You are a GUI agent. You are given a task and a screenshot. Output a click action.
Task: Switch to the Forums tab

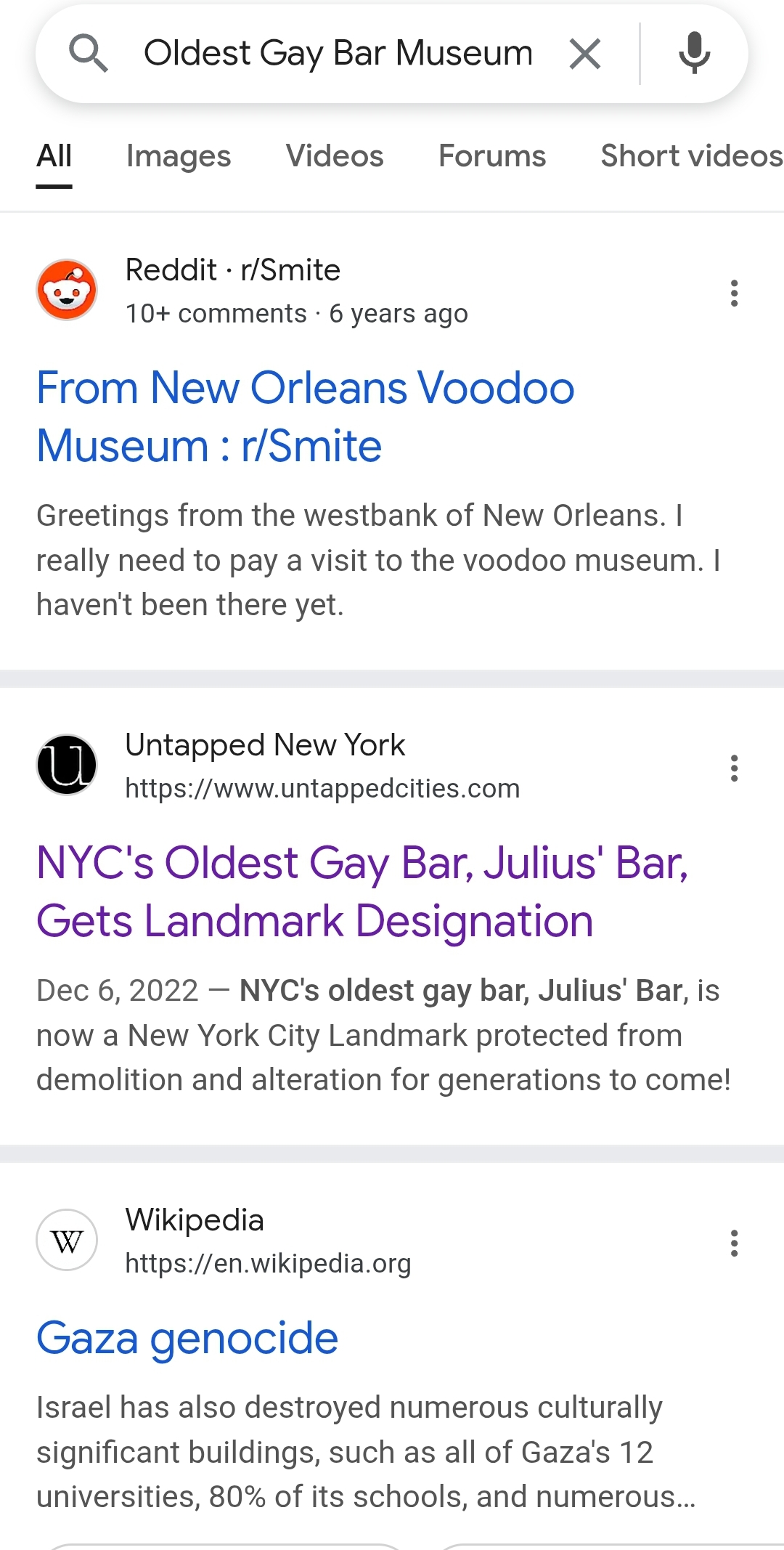(x=492, y=155)
